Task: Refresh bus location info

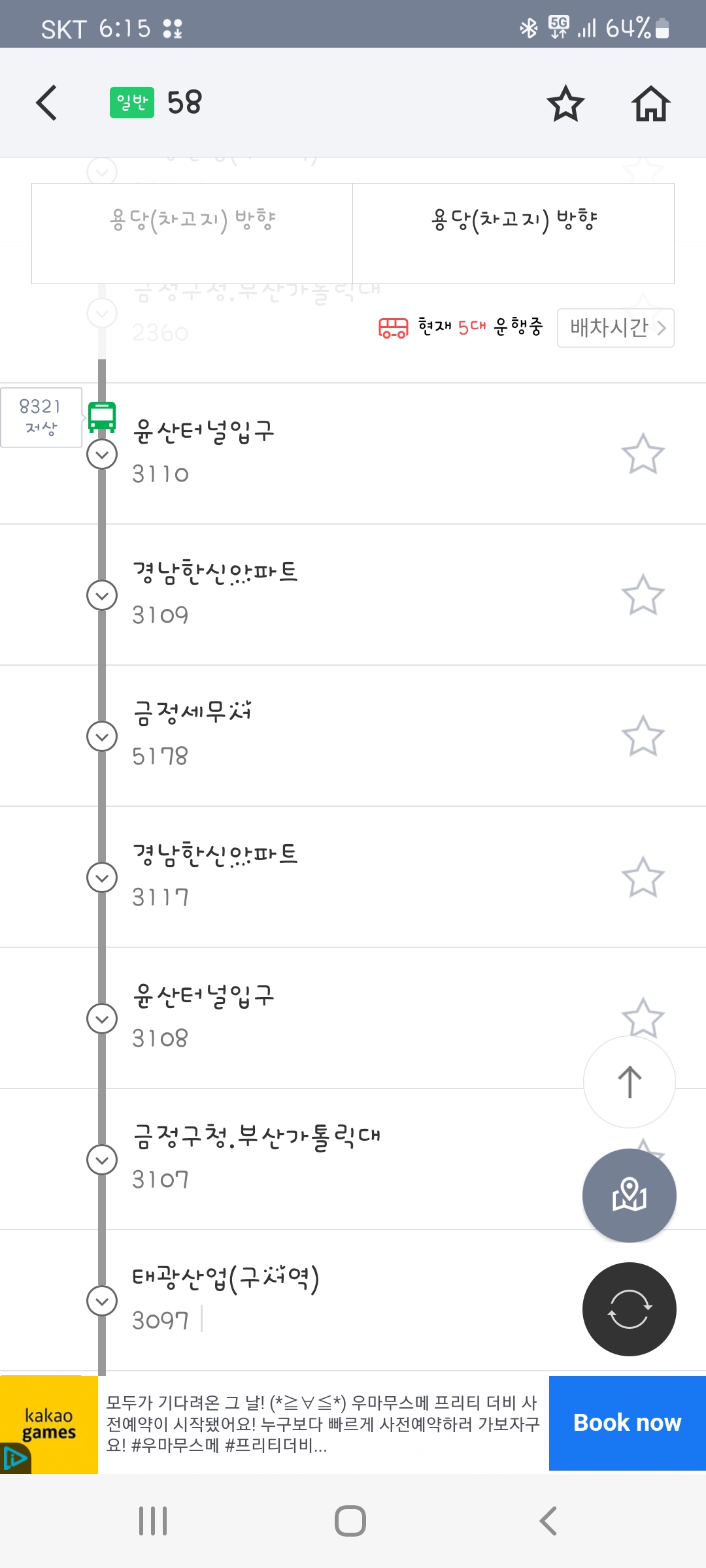Action: [x=630, y=1309]
